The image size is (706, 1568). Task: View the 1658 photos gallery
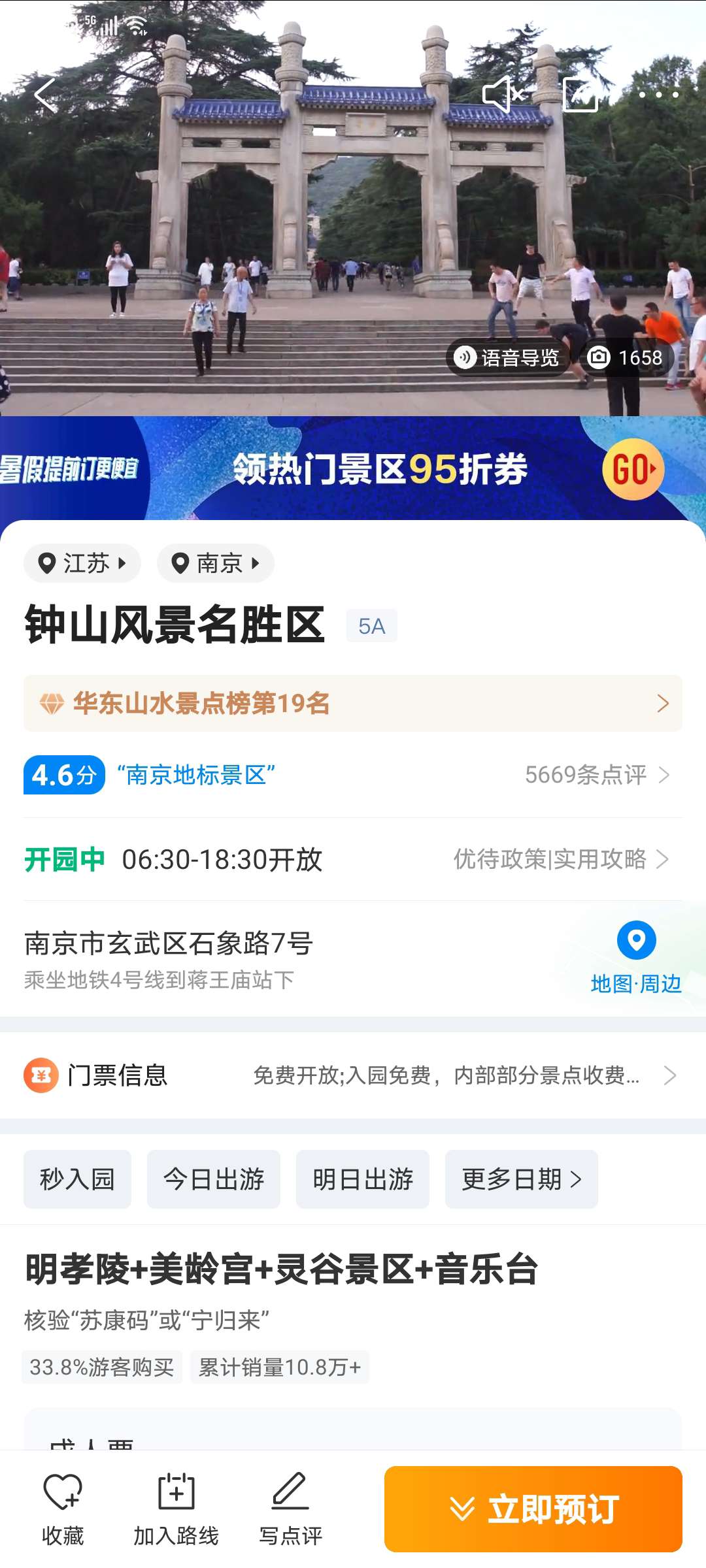(x=626, y=358)
